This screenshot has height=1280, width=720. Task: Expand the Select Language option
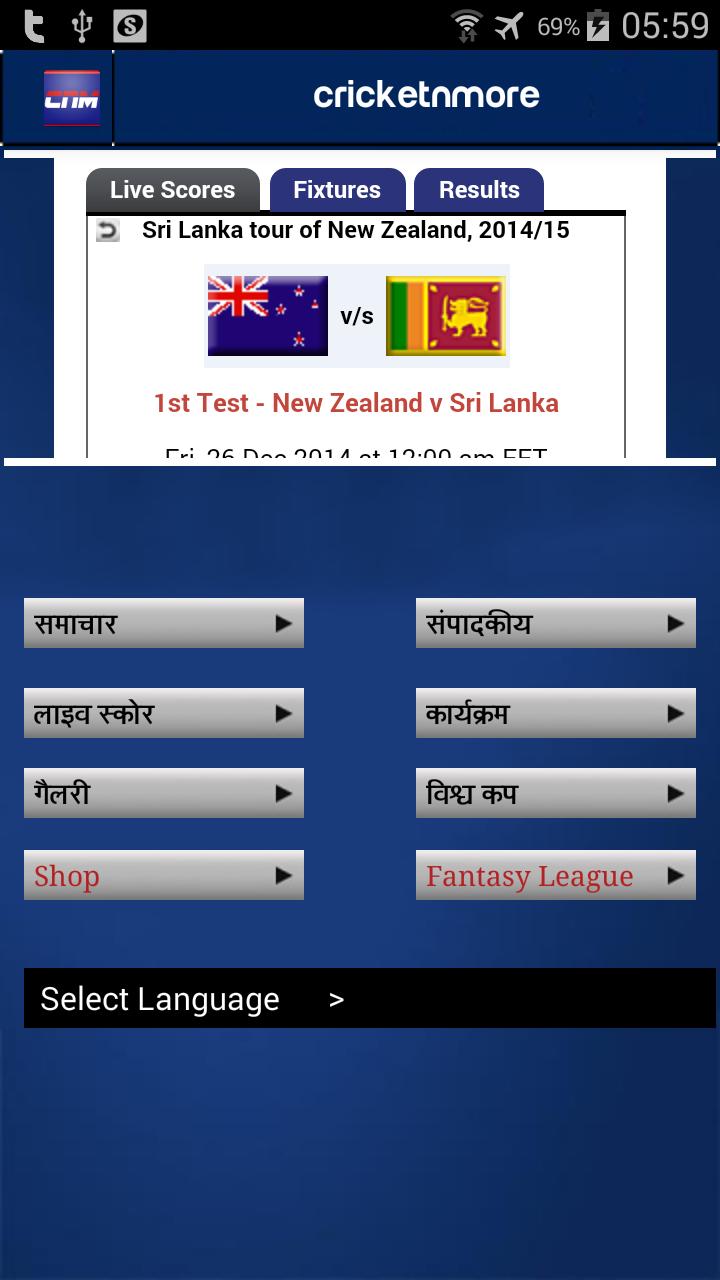pyautogui.click(x=369, y=998)
